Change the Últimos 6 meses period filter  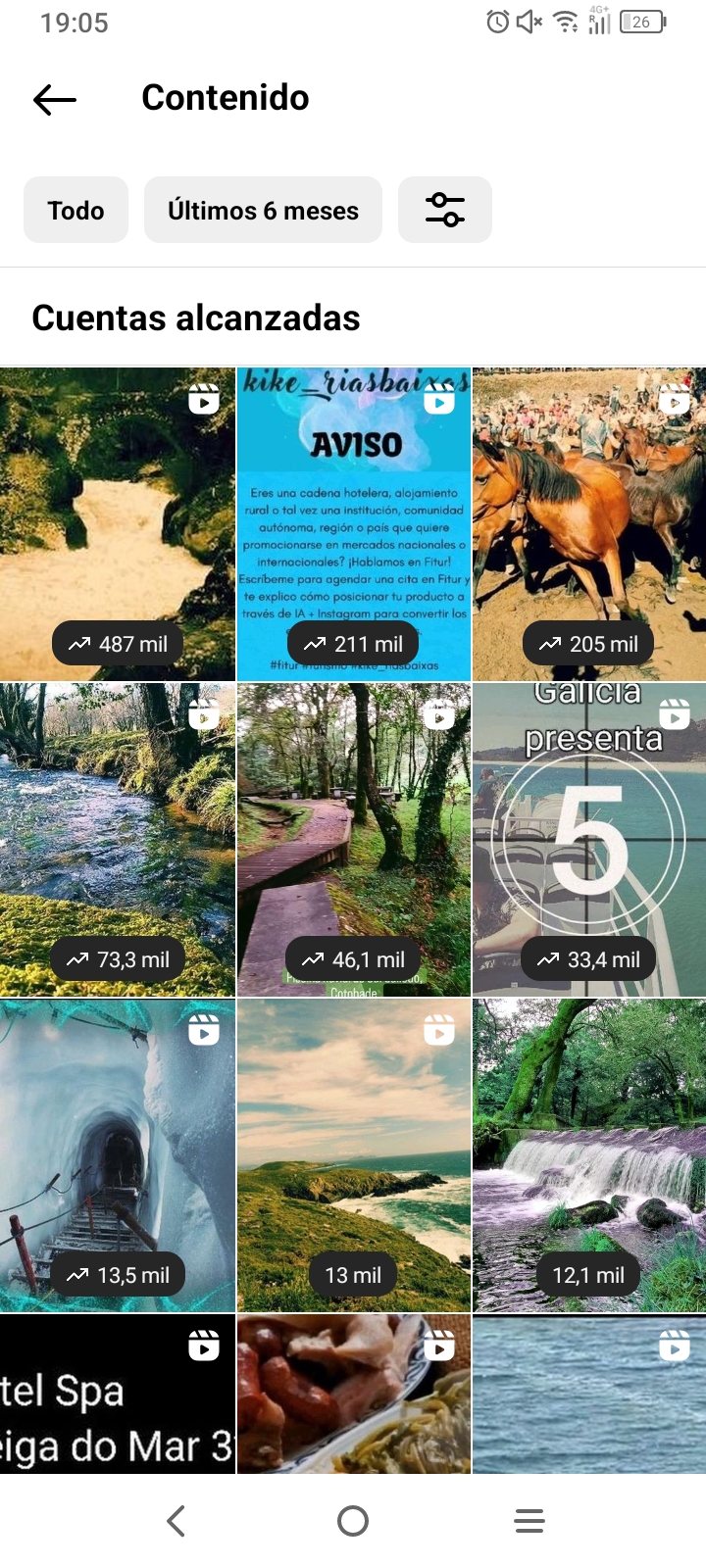point(263,210)
